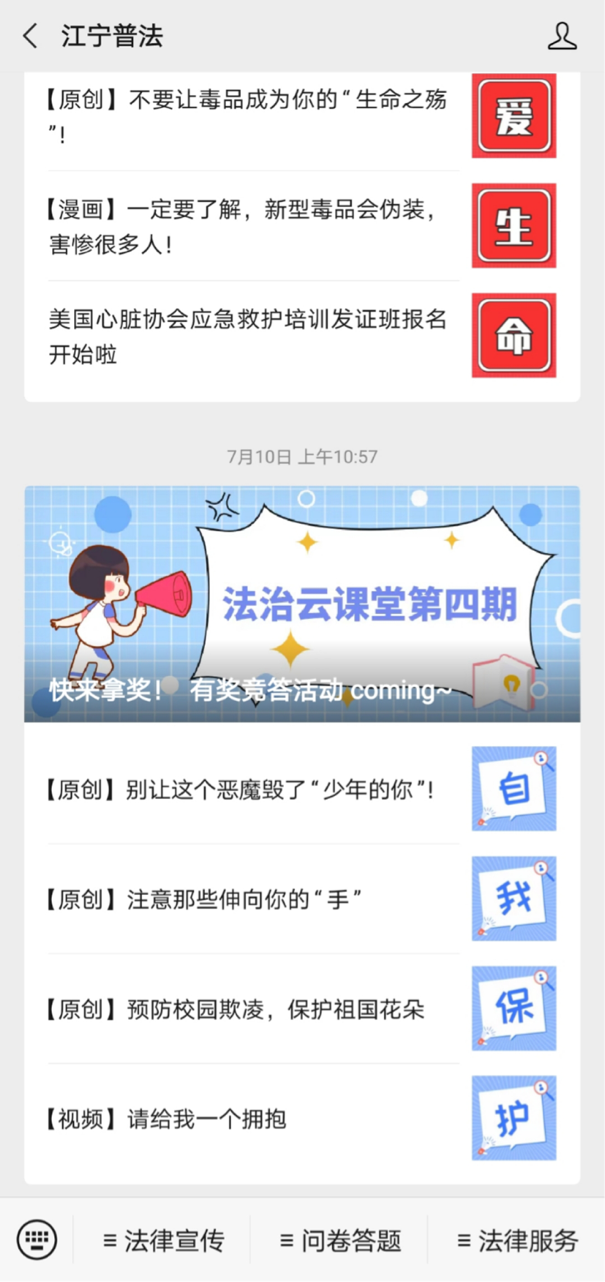Expand the 法律宣传 menu
Screen dimensions: 605x1282
click(163, 1241)
